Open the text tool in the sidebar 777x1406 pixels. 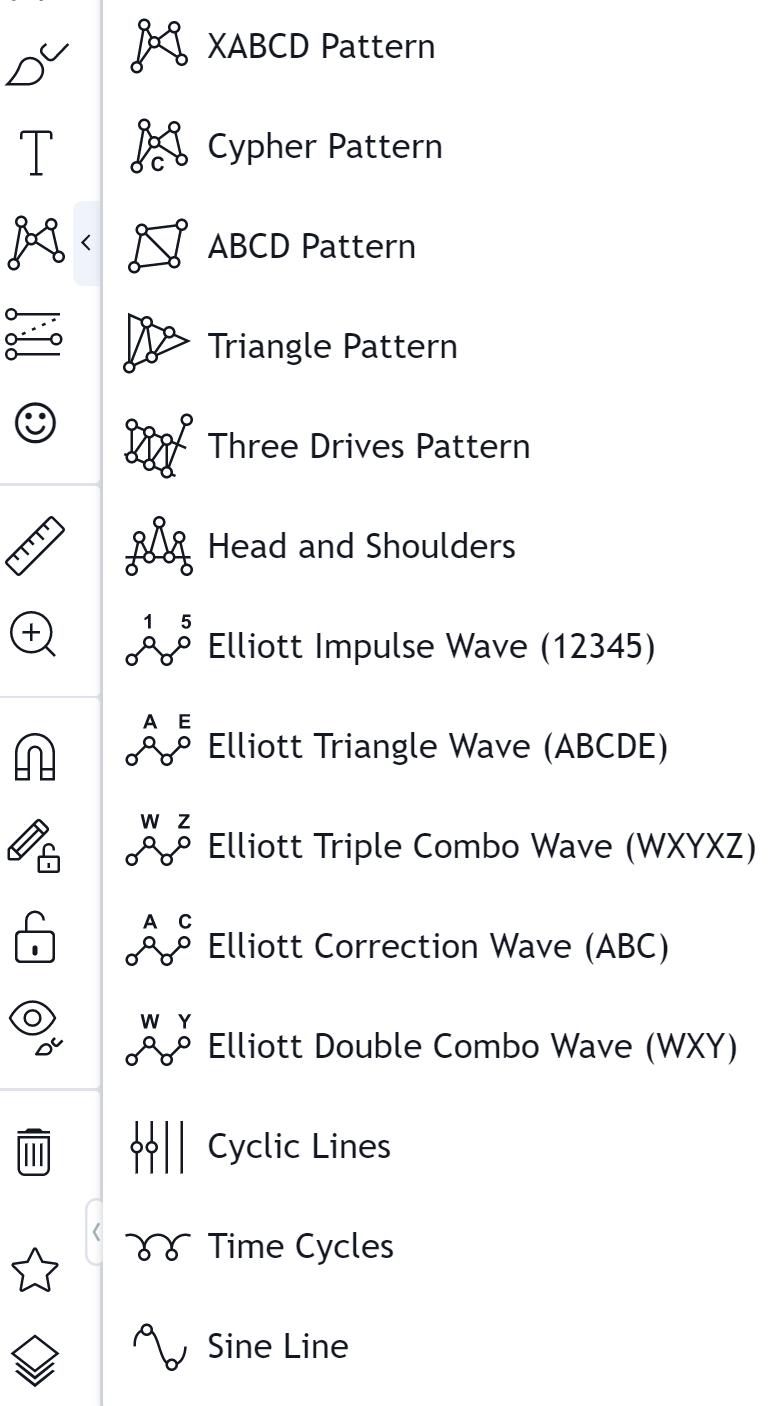click(36, 153)
